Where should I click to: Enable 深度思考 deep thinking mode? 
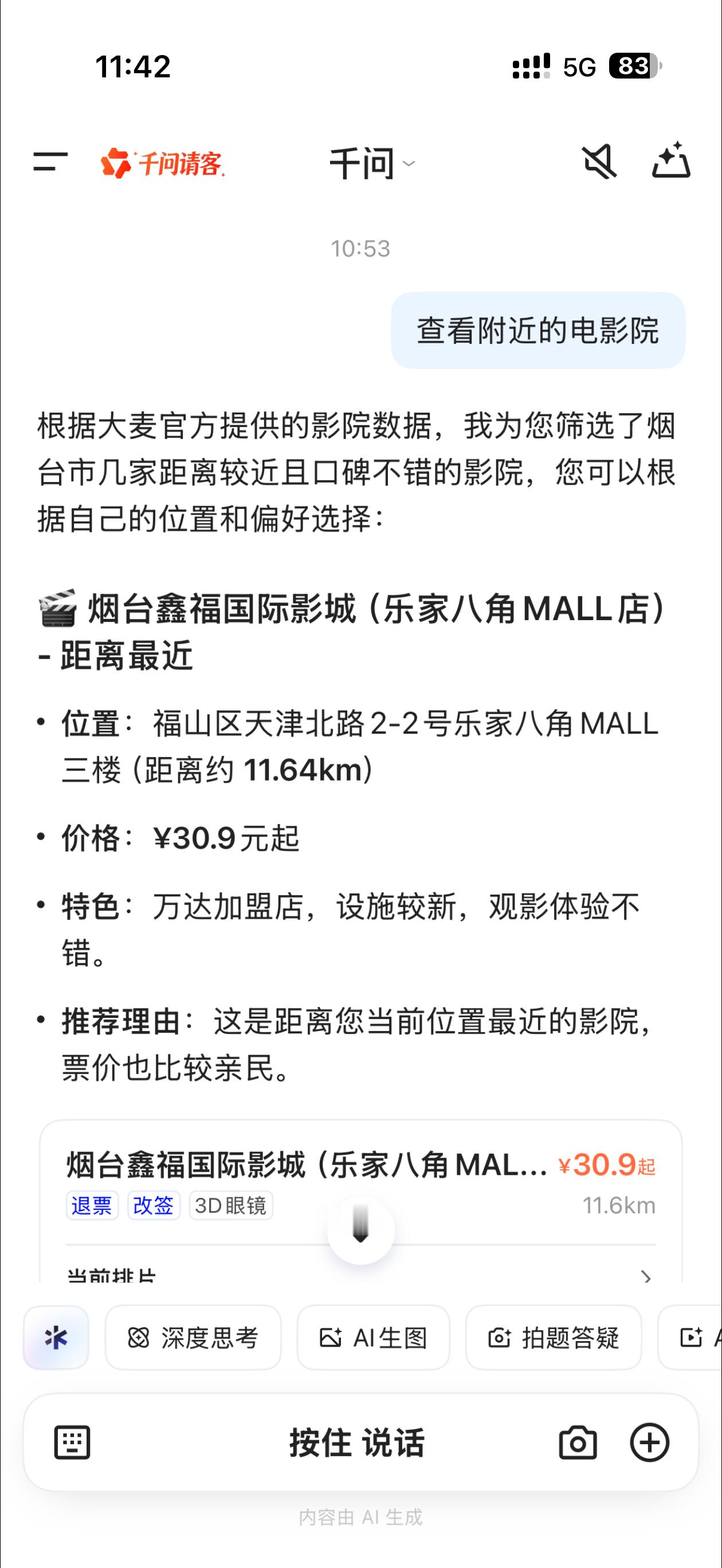(194, 1339)
